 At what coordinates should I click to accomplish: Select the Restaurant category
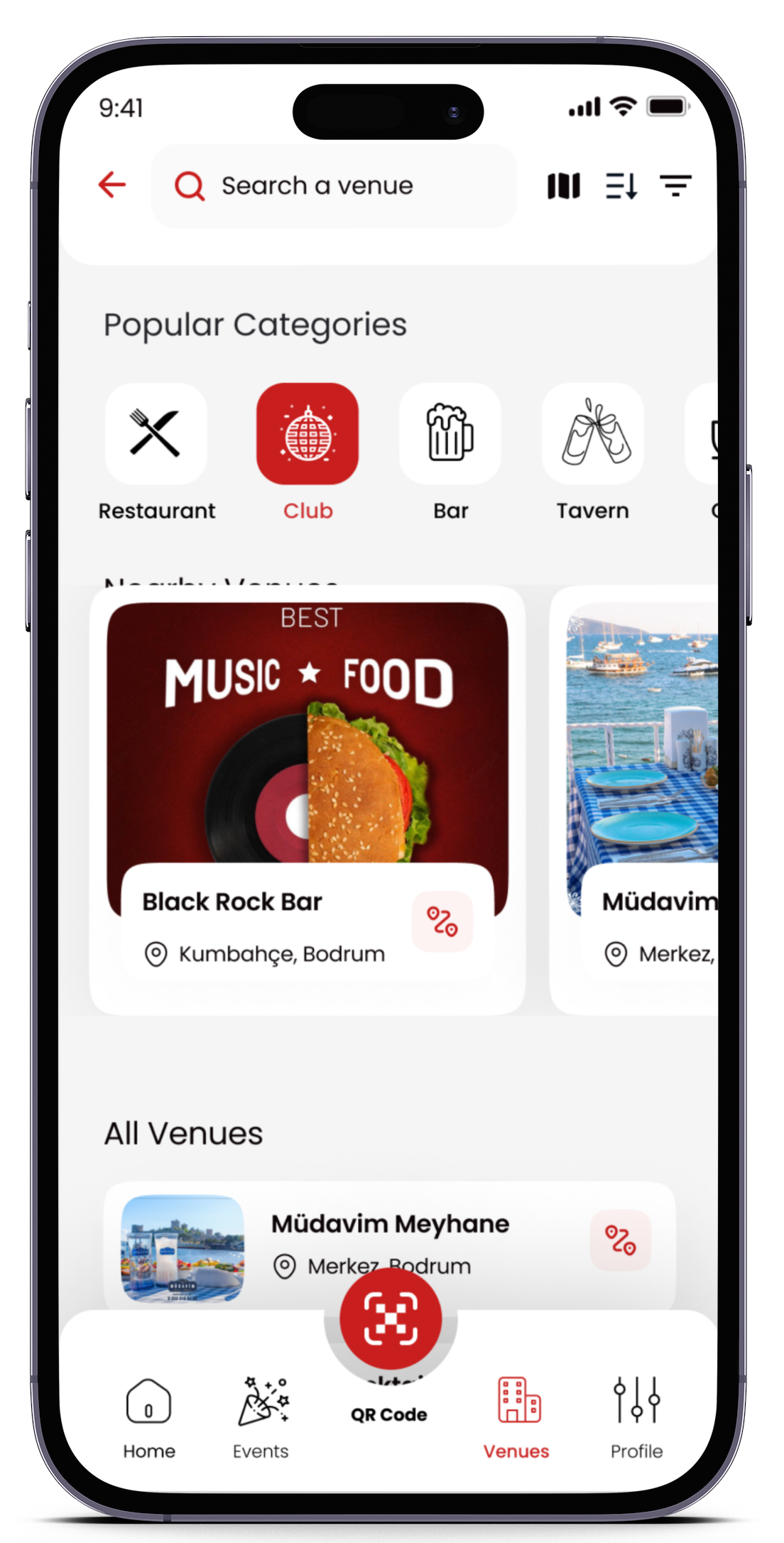[156, 435]
